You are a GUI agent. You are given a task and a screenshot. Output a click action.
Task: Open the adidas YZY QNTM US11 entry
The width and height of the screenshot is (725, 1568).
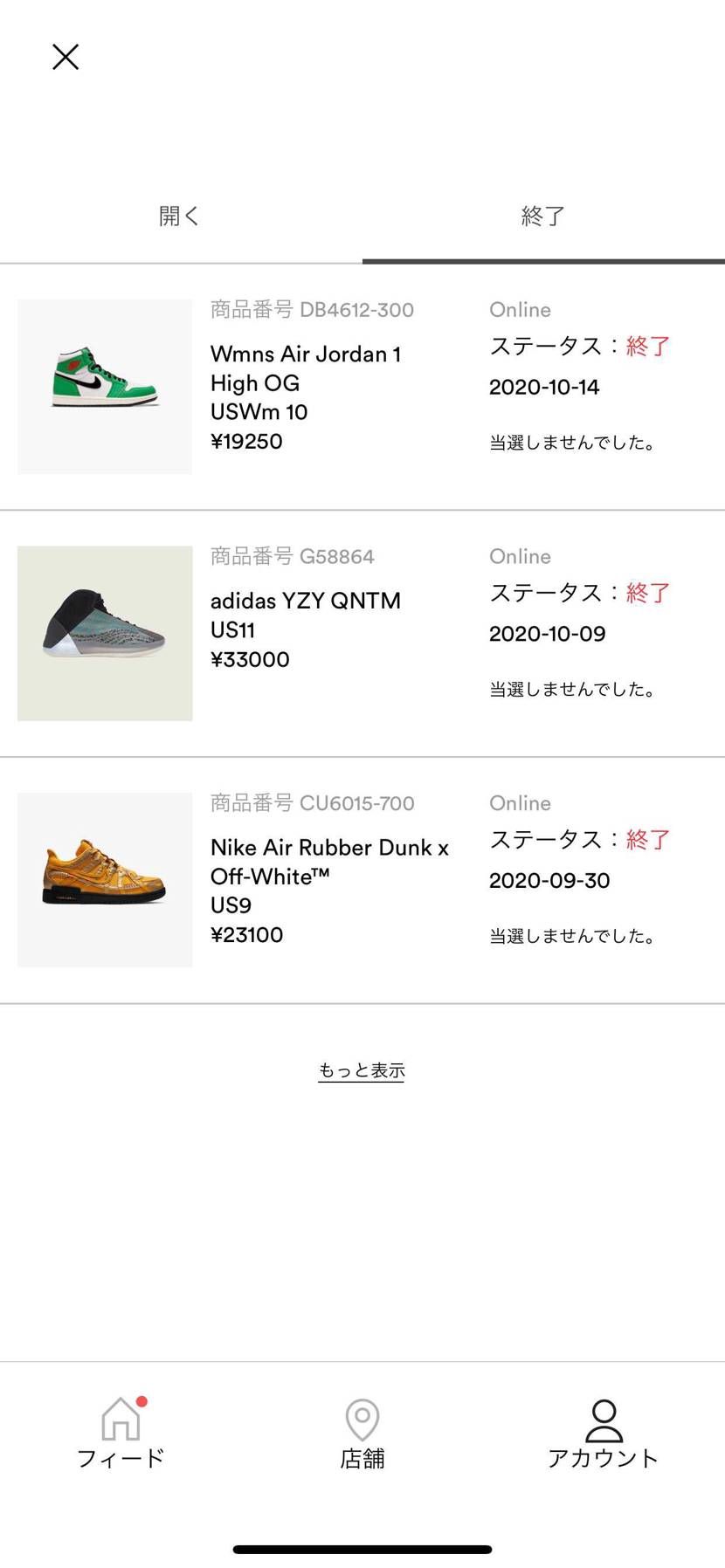click(305, 615)
